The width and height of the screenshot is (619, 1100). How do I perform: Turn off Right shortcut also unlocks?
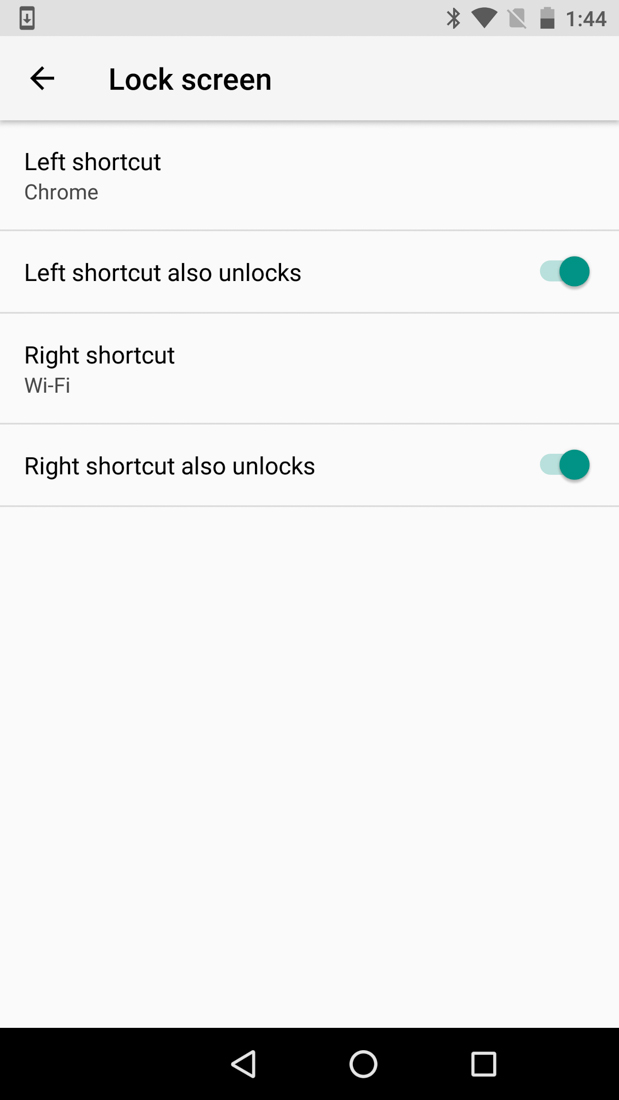pos(564,465)
